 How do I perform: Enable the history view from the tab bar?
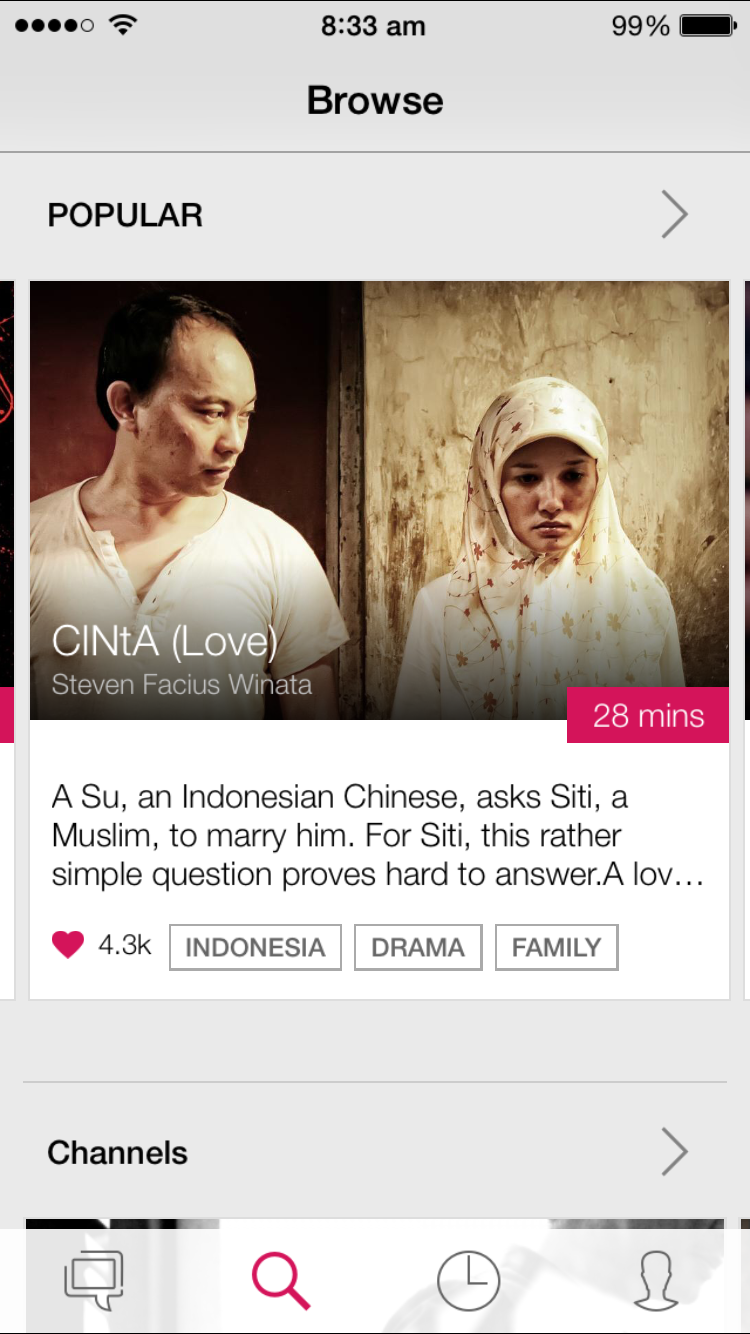click(x=468, y=1278)
